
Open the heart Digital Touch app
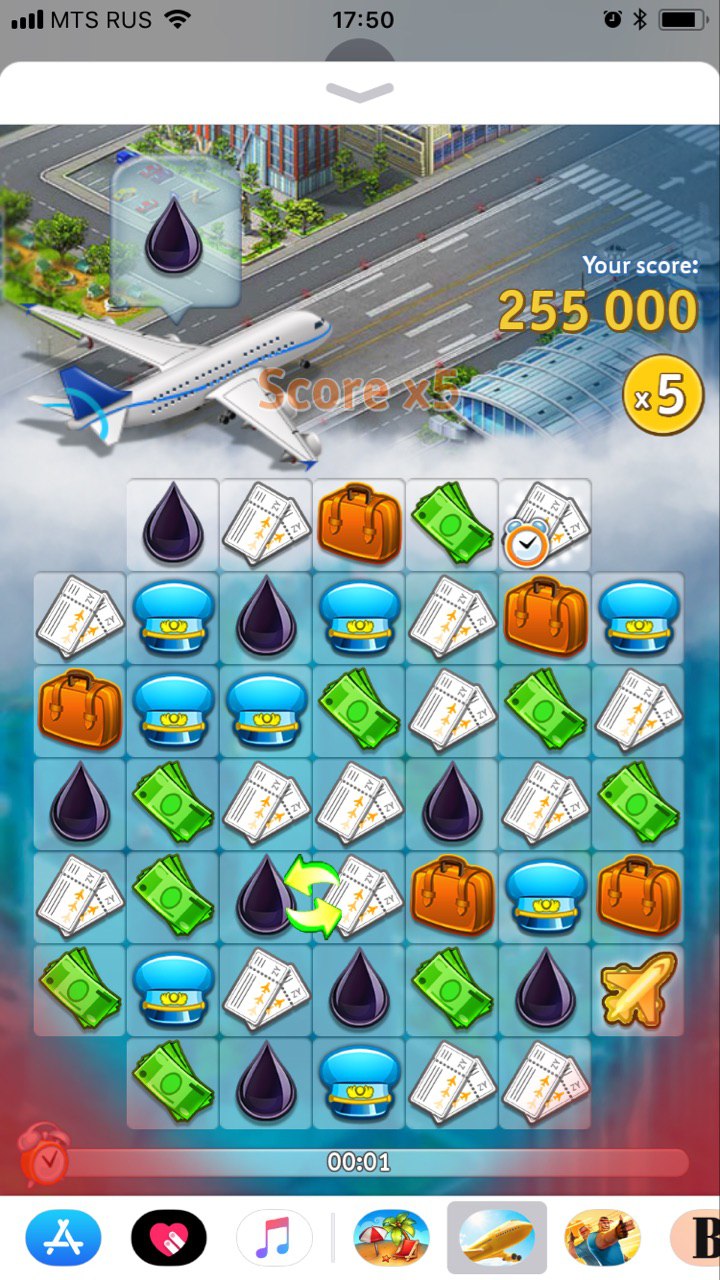pyautogui.click(x=169, y=1238)
